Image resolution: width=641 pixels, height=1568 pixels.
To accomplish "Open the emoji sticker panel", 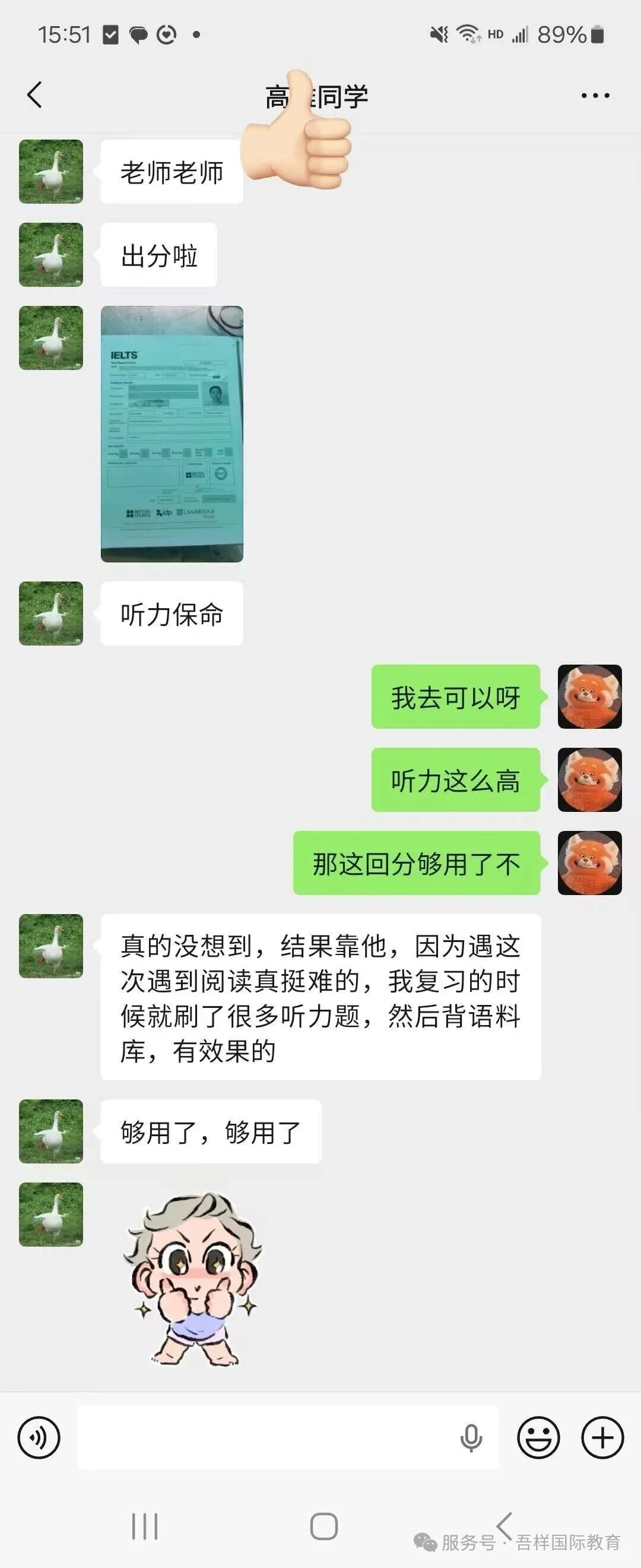I will tap(538, 1438).
